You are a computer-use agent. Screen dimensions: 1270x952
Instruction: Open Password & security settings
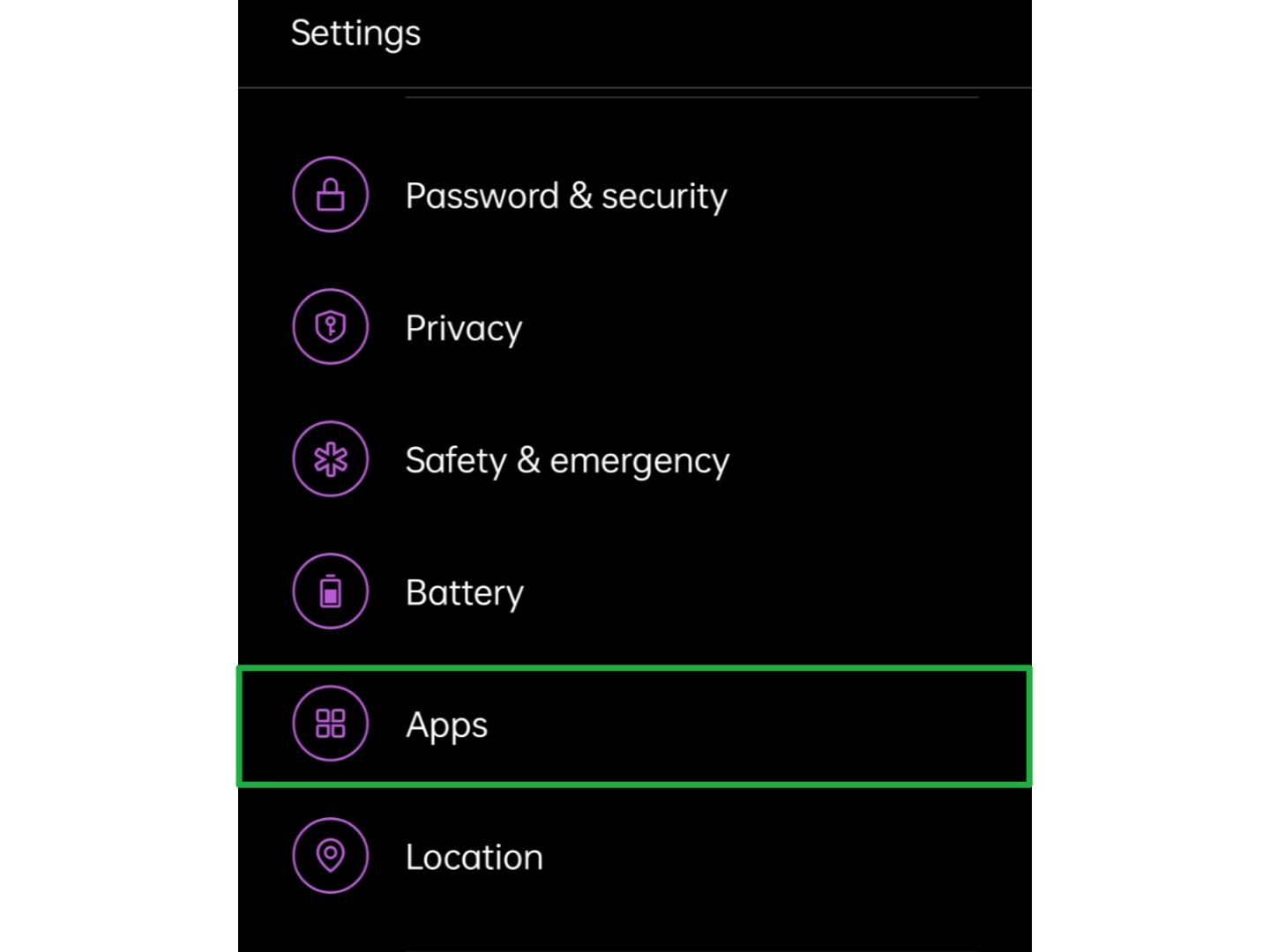tap(565, 196)
